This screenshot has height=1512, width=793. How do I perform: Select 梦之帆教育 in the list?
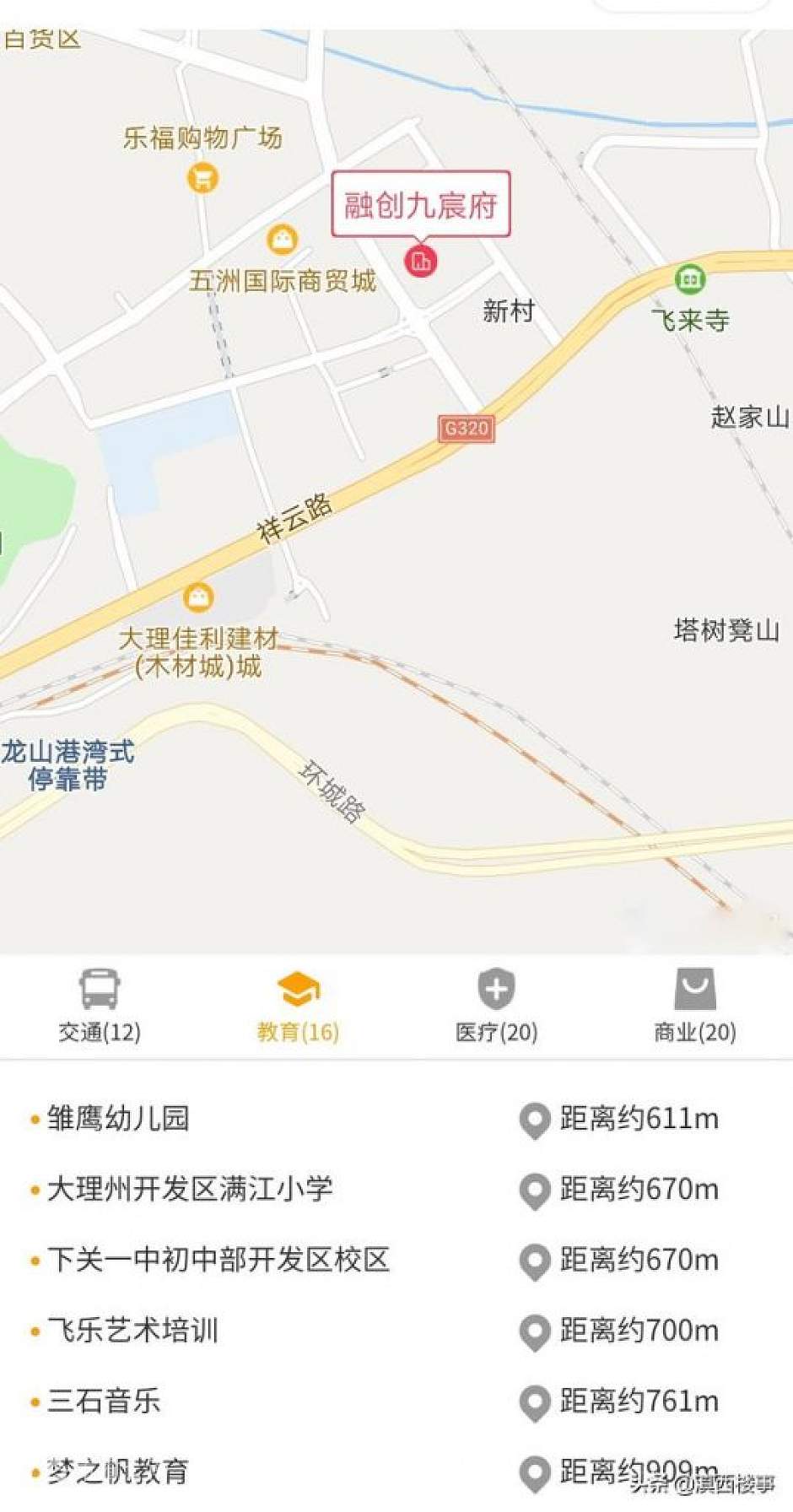[x=117, y=1471]
